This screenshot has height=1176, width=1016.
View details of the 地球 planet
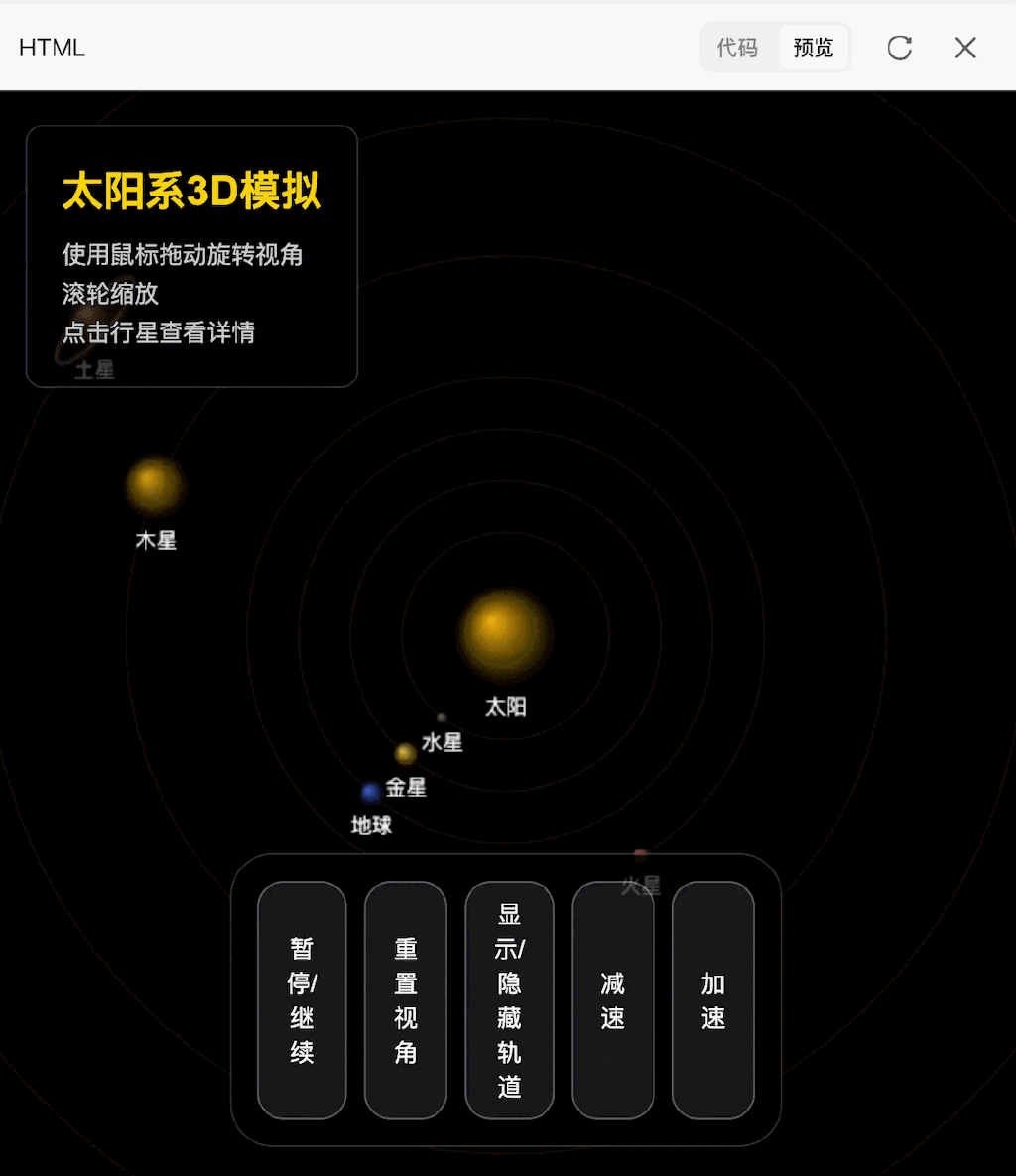(371, 792)
